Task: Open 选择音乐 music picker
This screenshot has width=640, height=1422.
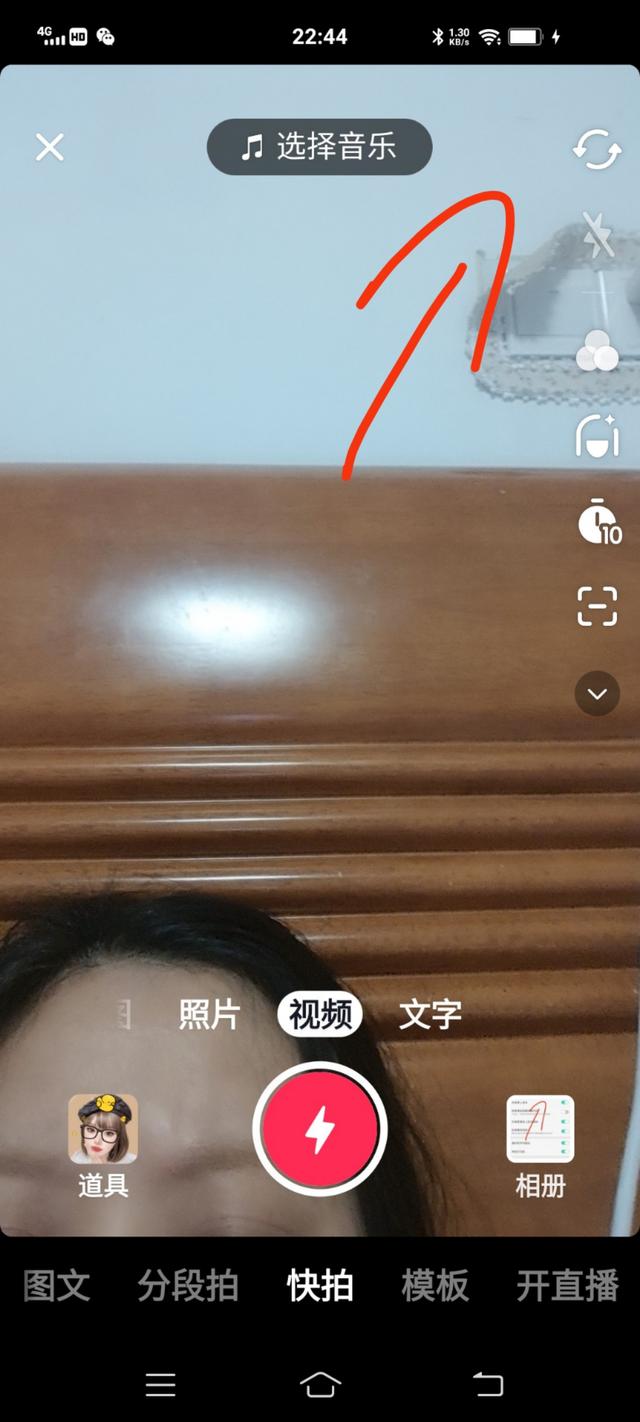Action: [319, 148]
